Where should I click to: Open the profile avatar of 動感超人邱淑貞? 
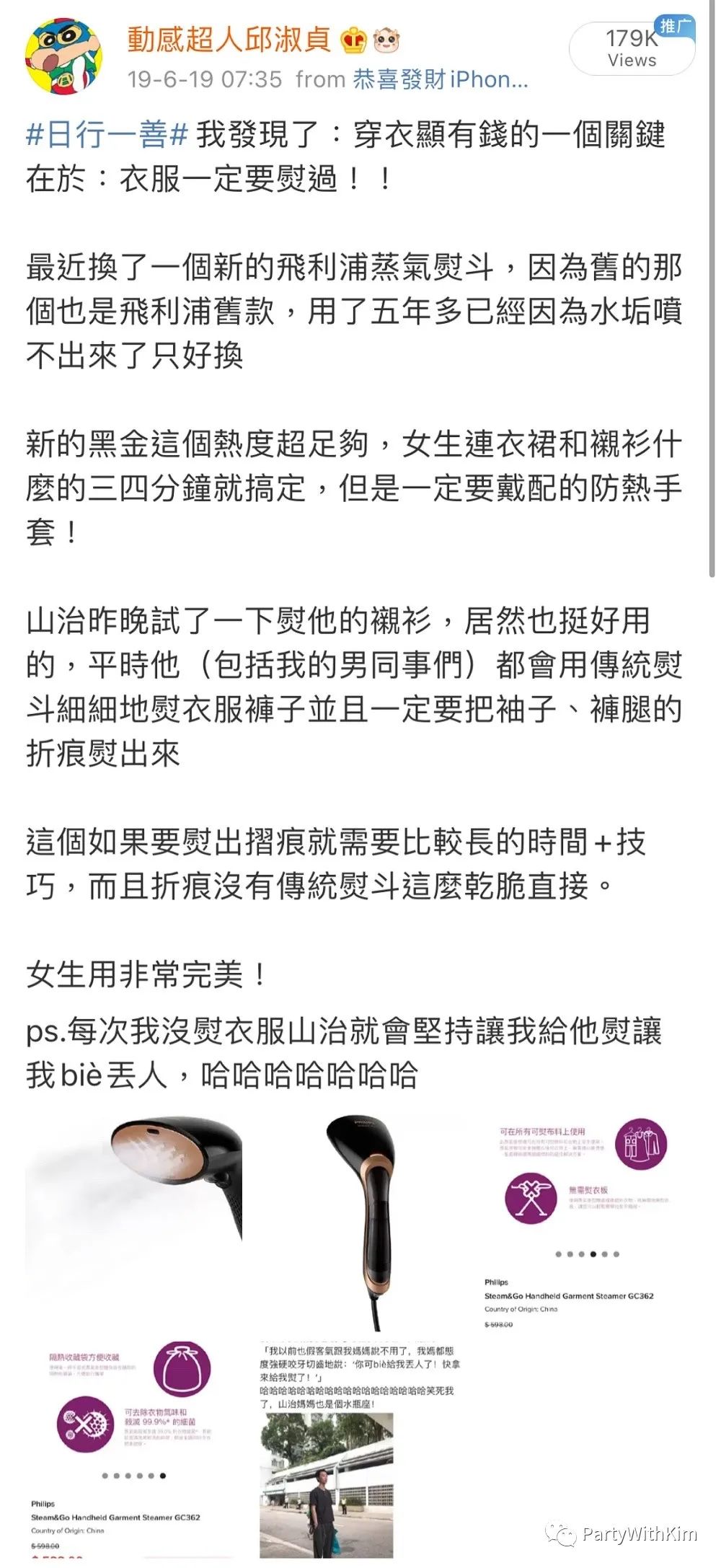pos(64,57)
